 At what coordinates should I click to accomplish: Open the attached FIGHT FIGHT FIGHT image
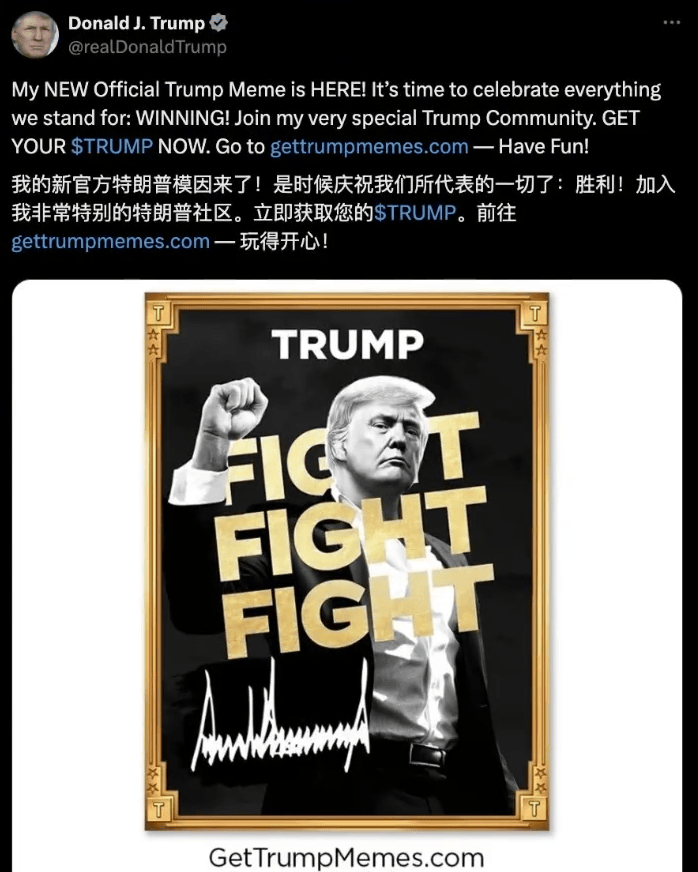346,560
